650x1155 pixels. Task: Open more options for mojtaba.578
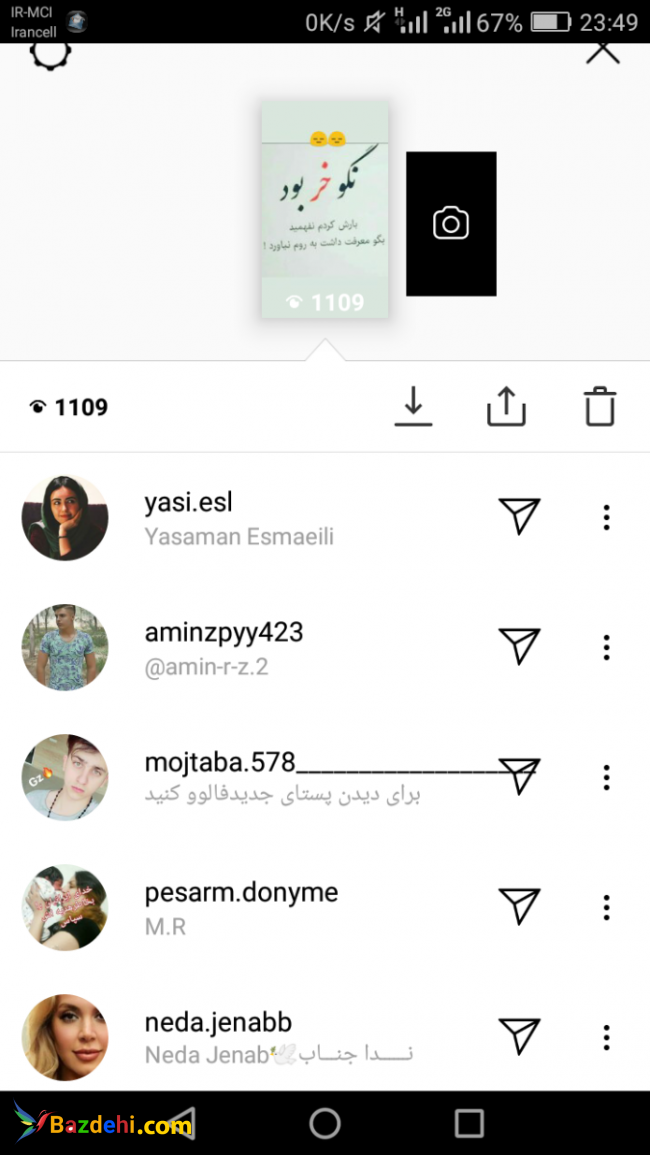606,777
